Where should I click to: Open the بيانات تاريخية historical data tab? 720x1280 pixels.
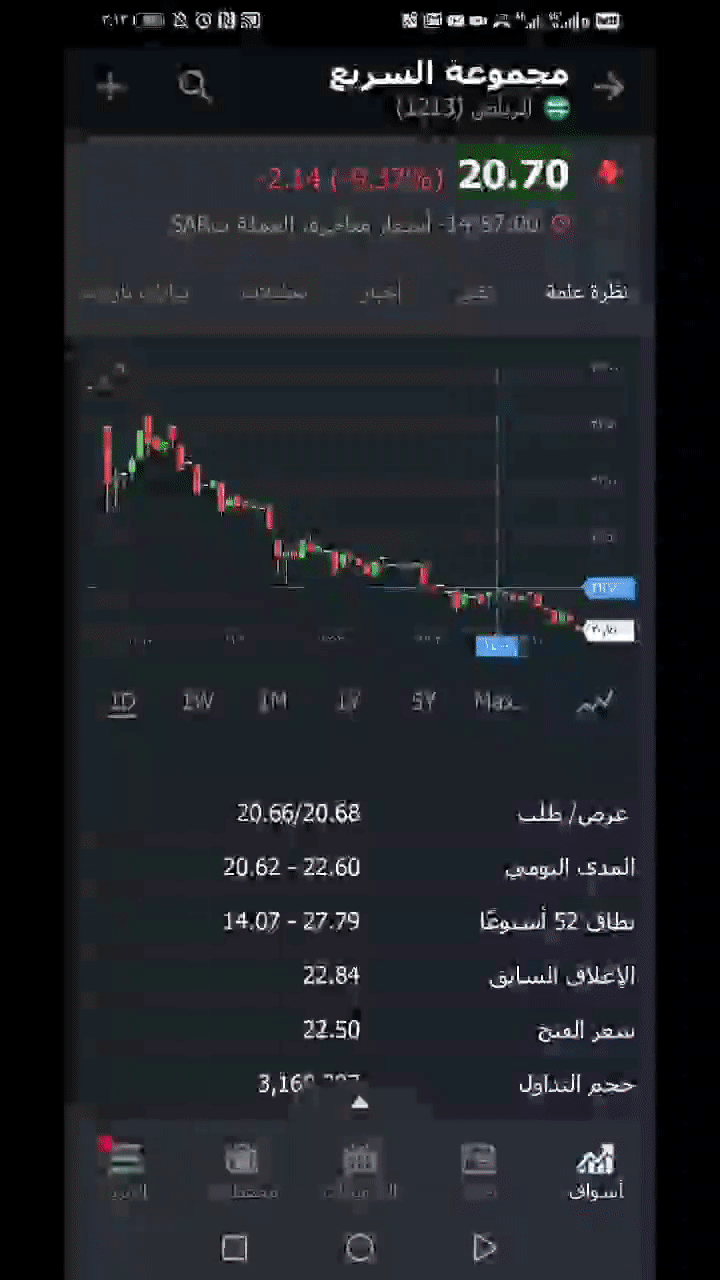click(x=134, y=292)
